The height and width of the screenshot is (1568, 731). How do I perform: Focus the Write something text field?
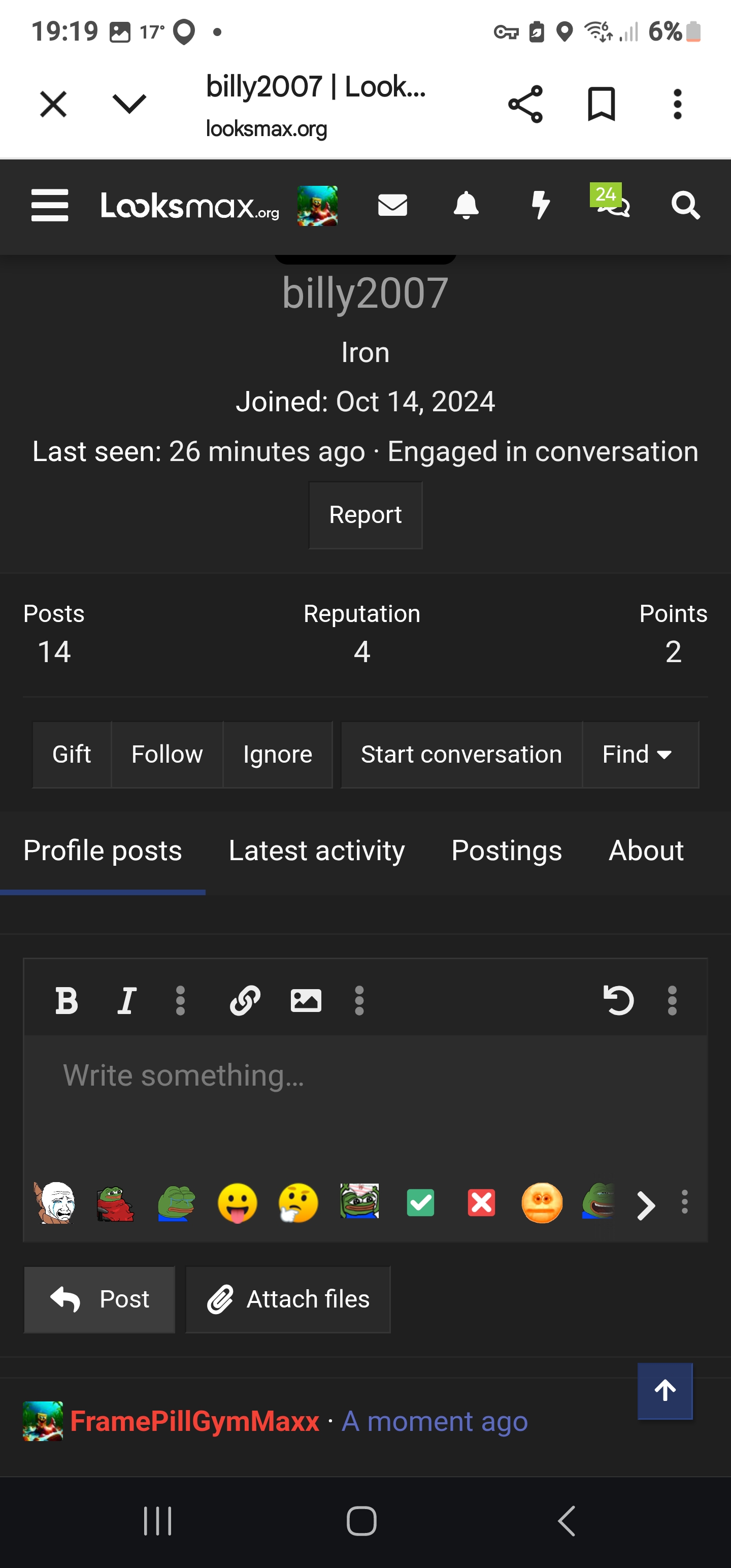365,1096
